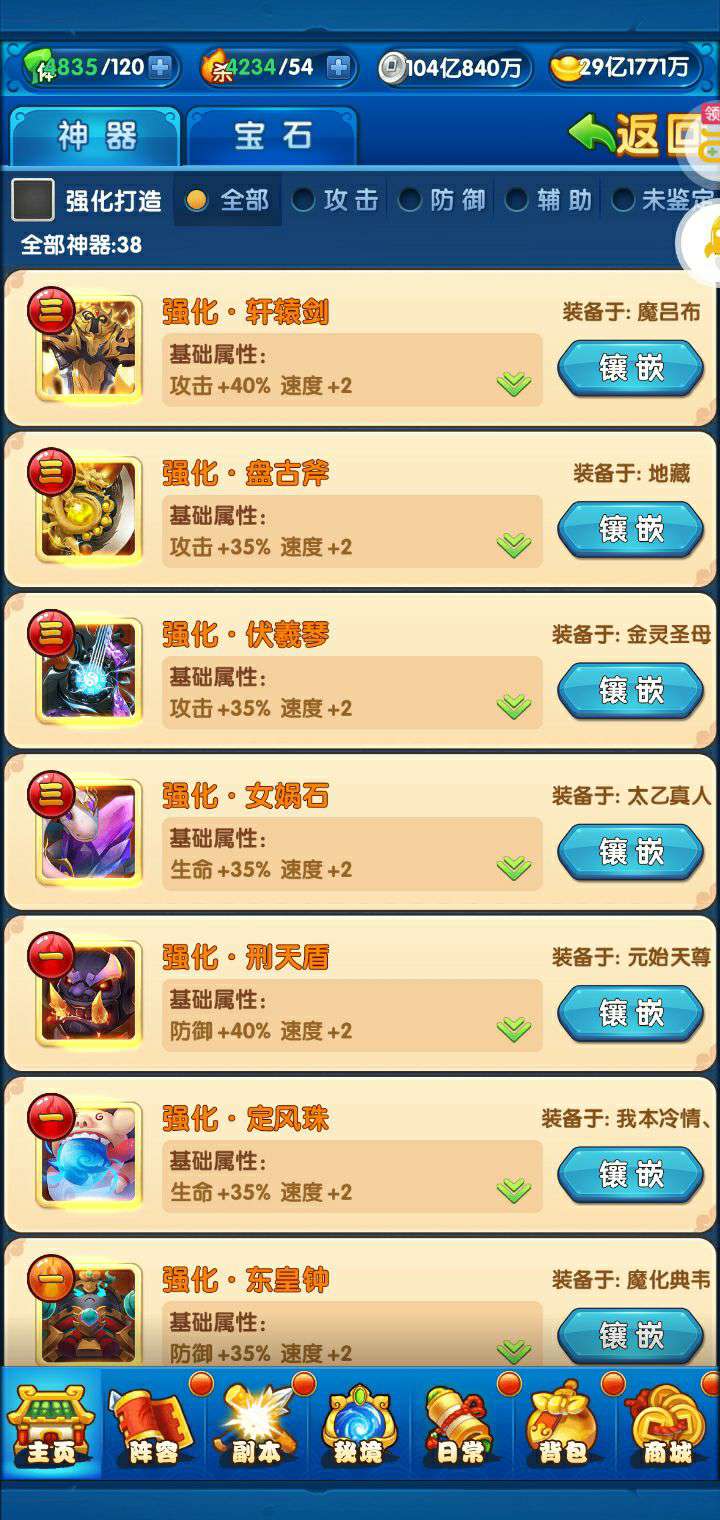This screenshot has width=720, height=1520.
Task: Switch to 秘境 in bottom navigation
Action: 359,1424
